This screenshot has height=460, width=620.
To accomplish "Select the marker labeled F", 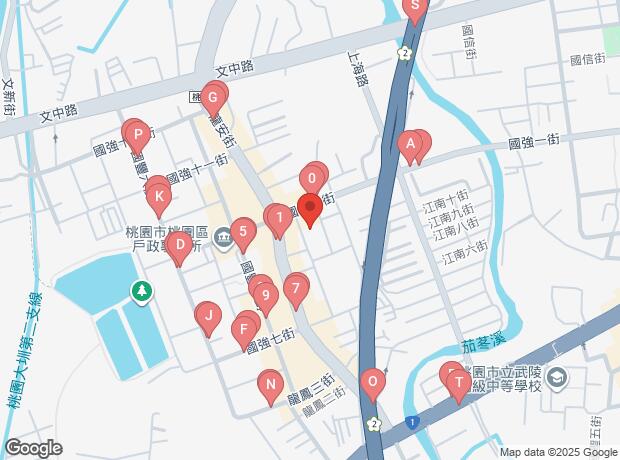I will (244, 328).
